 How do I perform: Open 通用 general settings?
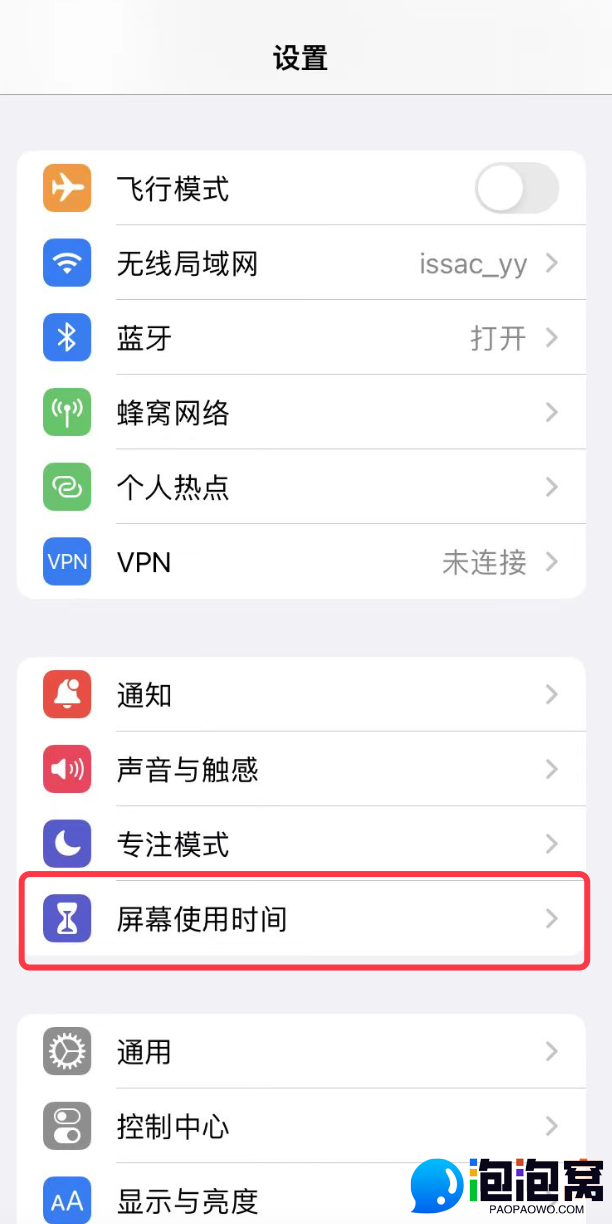click(x=300, y=1052)
